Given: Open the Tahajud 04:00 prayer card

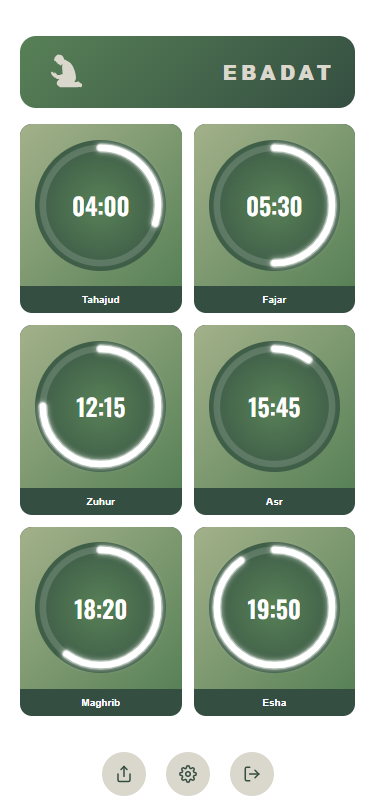Looking at the screenshot, I should pyautogui.click(x=101, y=218).
